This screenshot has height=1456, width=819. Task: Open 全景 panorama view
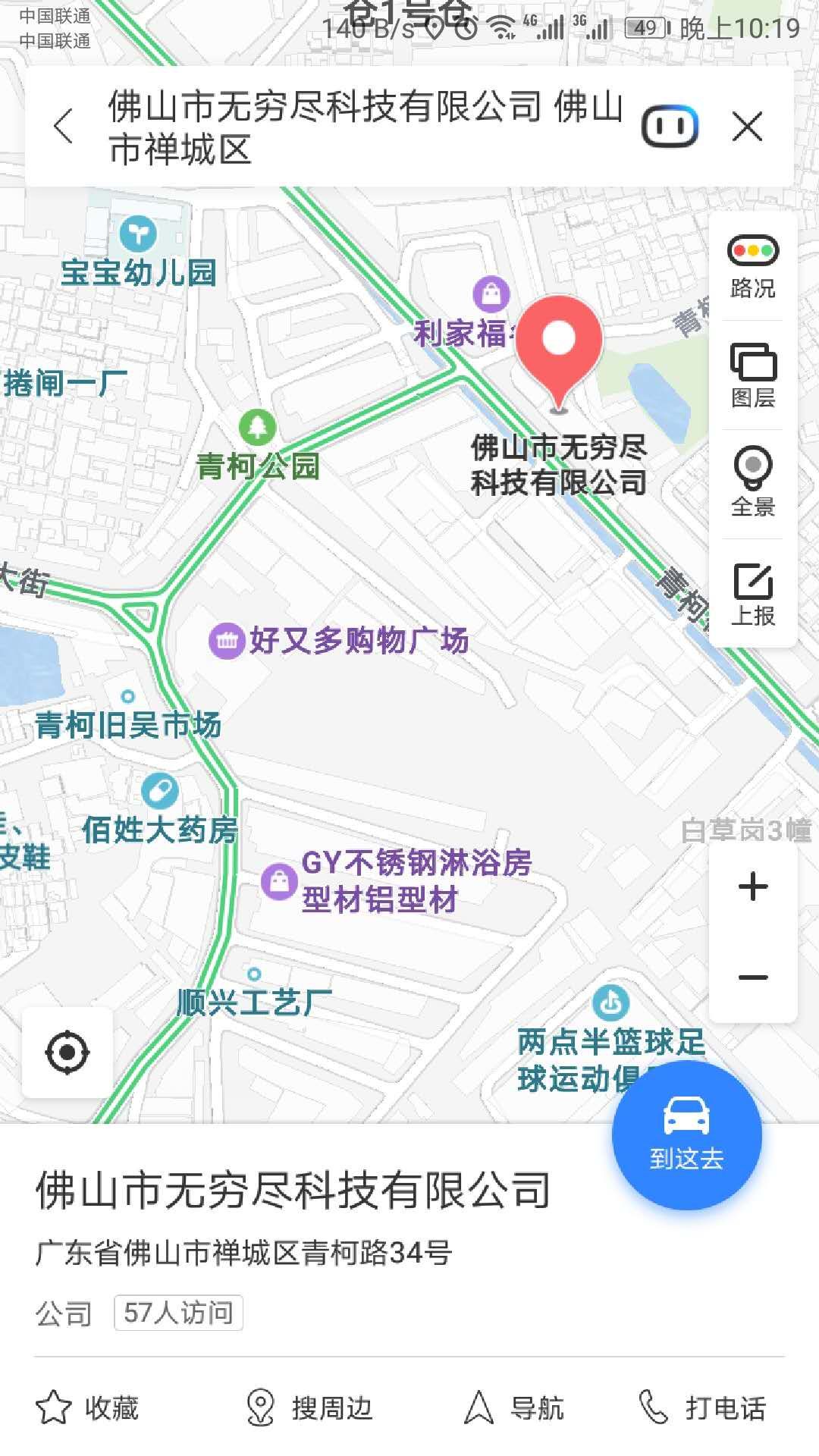pyautogui.click(x=753, y=482)
